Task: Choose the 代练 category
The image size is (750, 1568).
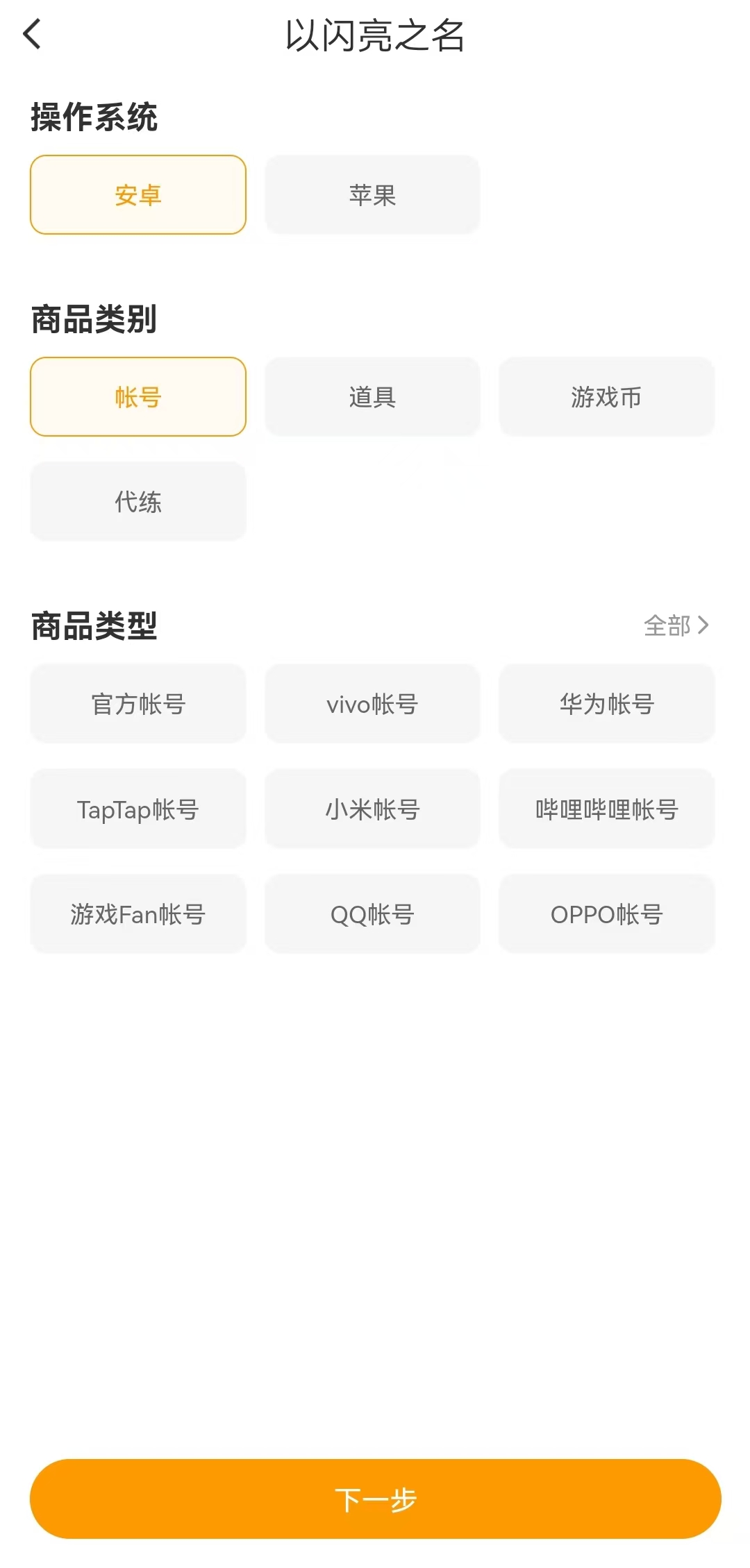Action: 138,501
